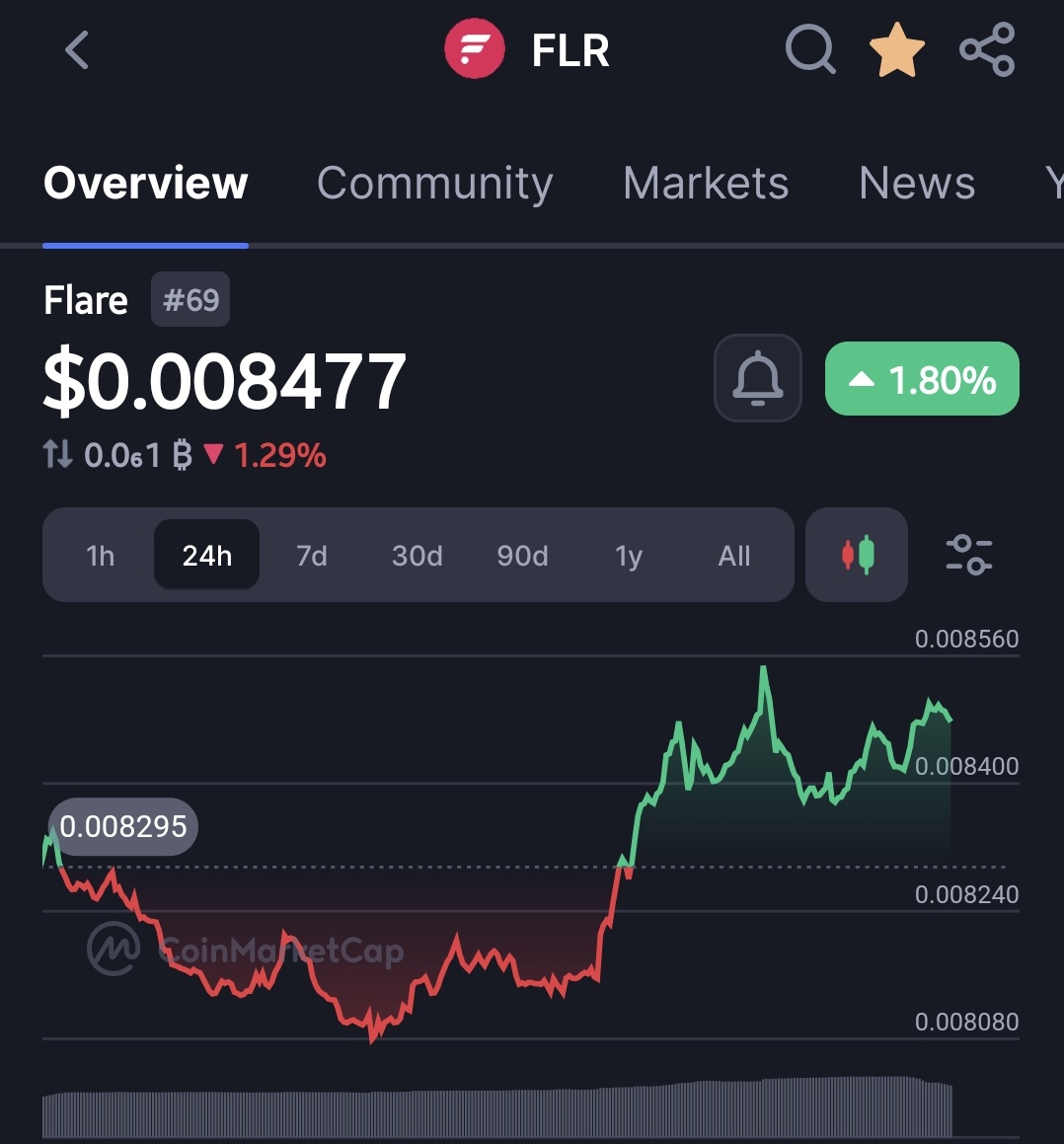Select the 1h chart range
The height and width of the screenshot is (1144, 1064).
pyautogui.click(x=101, y=556)
